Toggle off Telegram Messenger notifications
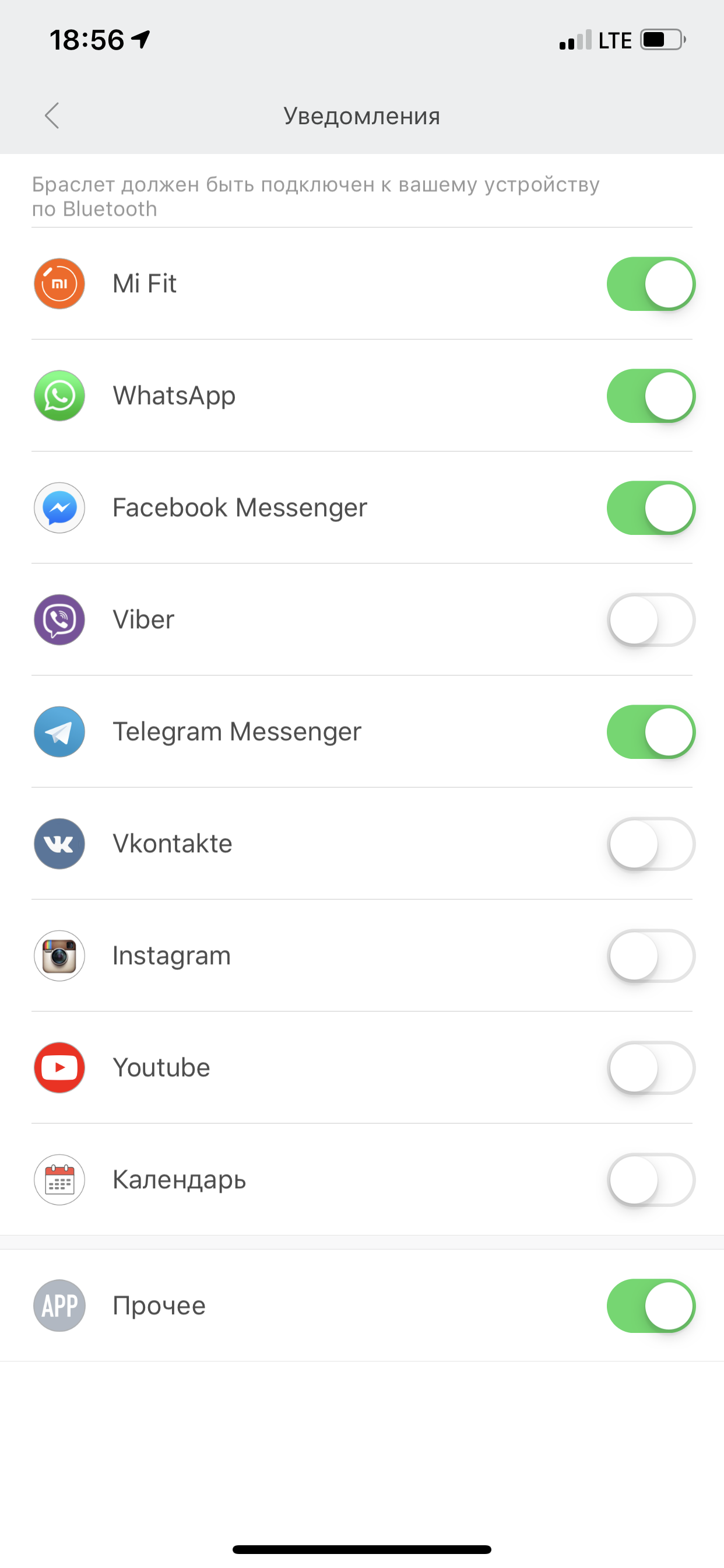 click(x=651, y=731)
